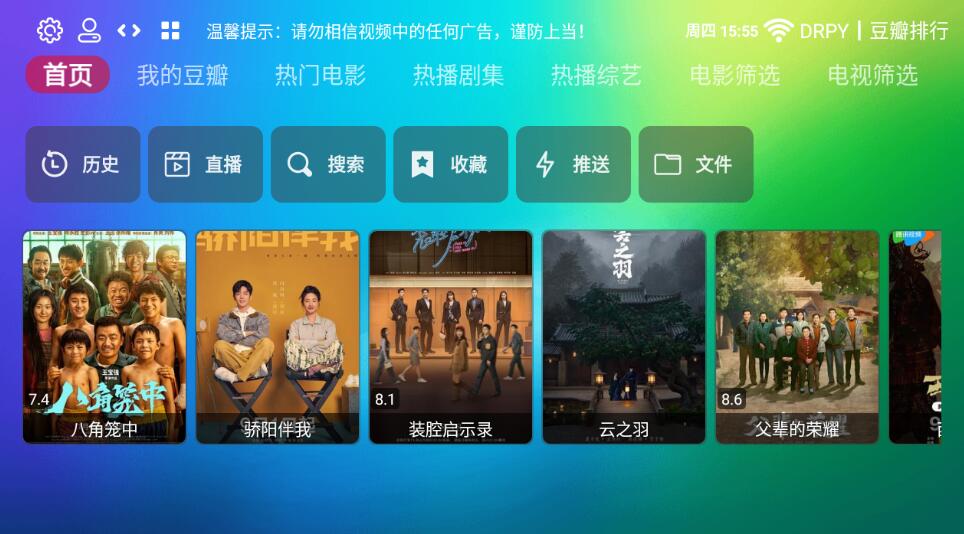Switch to the 我的豆瓣 tab
964x534 pixels.
(x=183, y=75)
